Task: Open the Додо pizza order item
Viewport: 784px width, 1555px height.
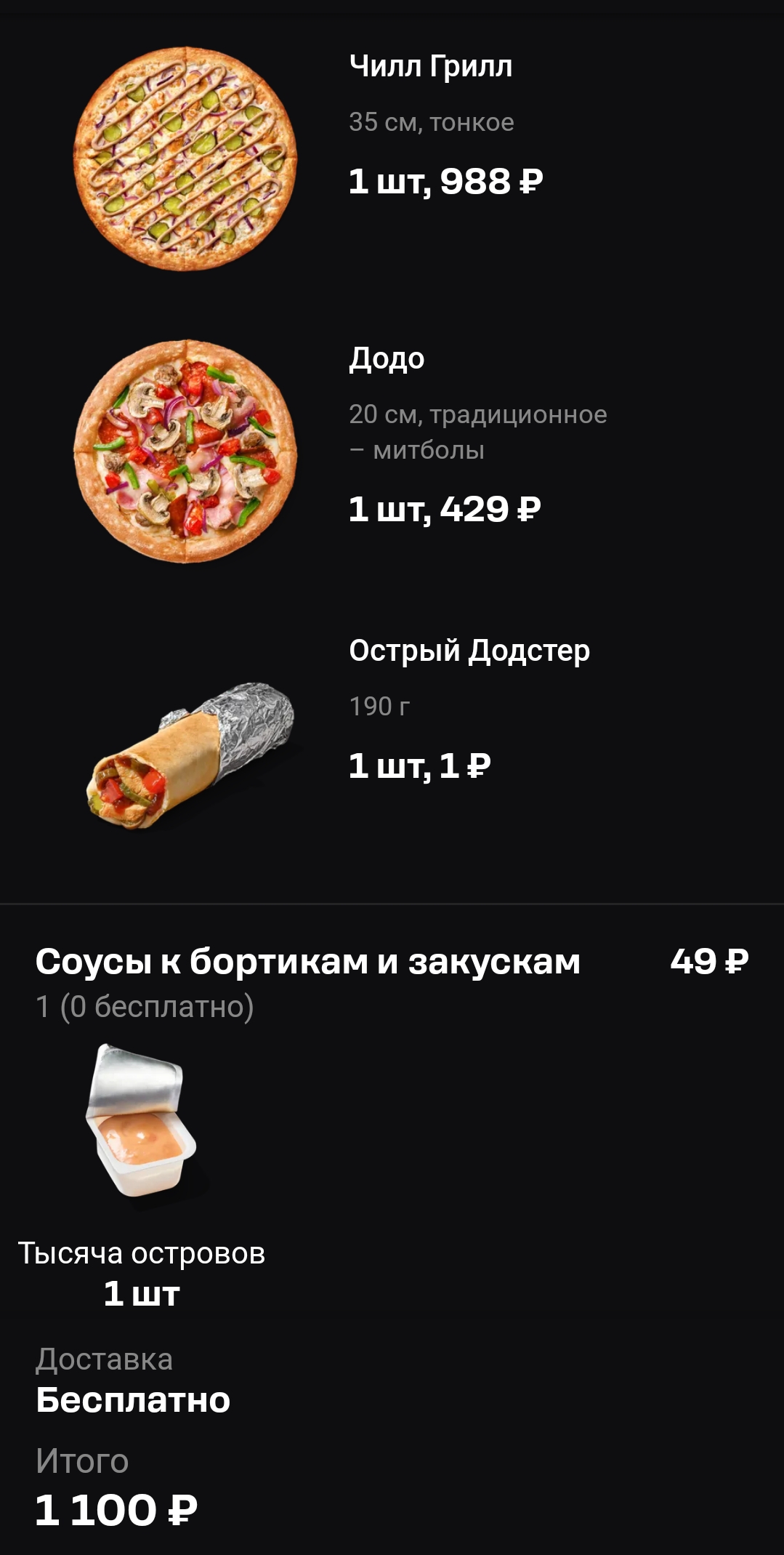Action: [x=392, y=451]
